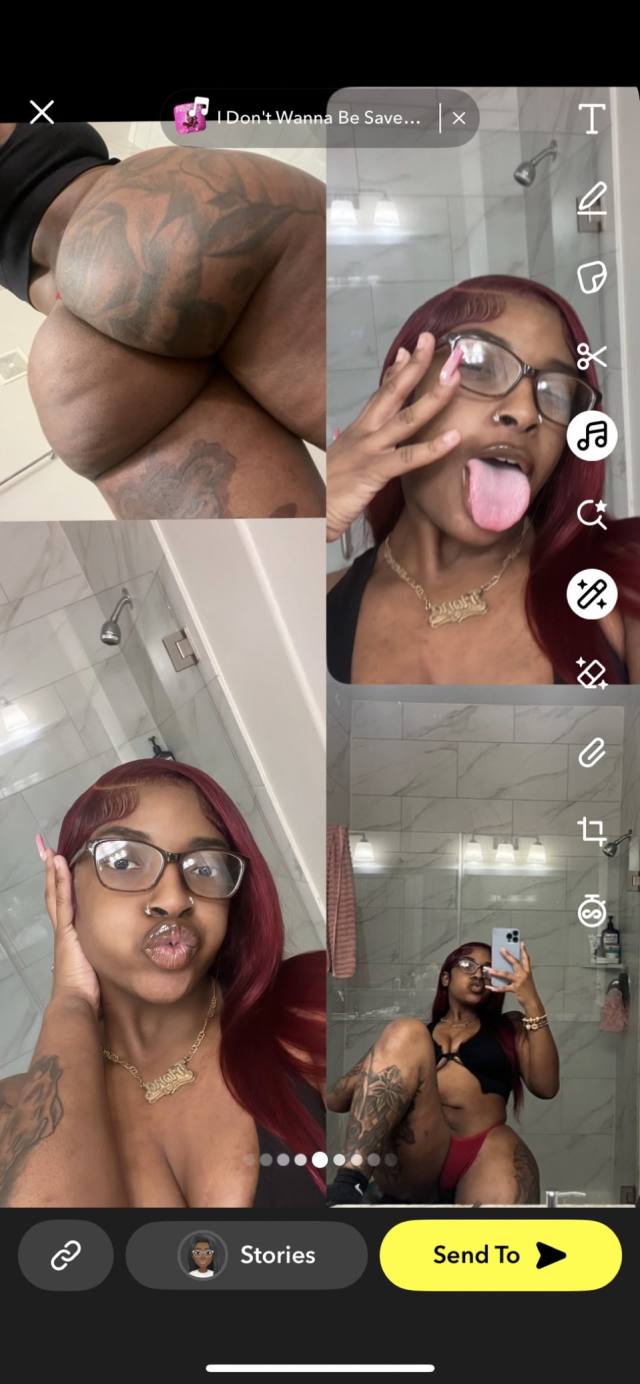Open the pencil drawing tool
Screen dimensions: 640x1384
tap(592, 198)
